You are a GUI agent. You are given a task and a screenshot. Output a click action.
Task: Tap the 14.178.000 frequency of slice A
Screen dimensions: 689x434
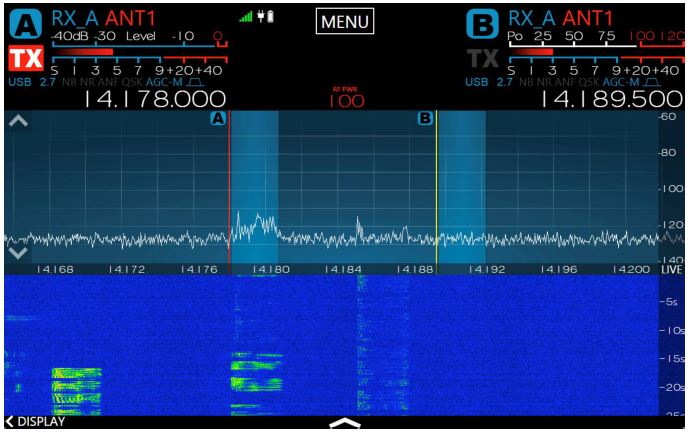pyautogui.click(x=155, y=98)
